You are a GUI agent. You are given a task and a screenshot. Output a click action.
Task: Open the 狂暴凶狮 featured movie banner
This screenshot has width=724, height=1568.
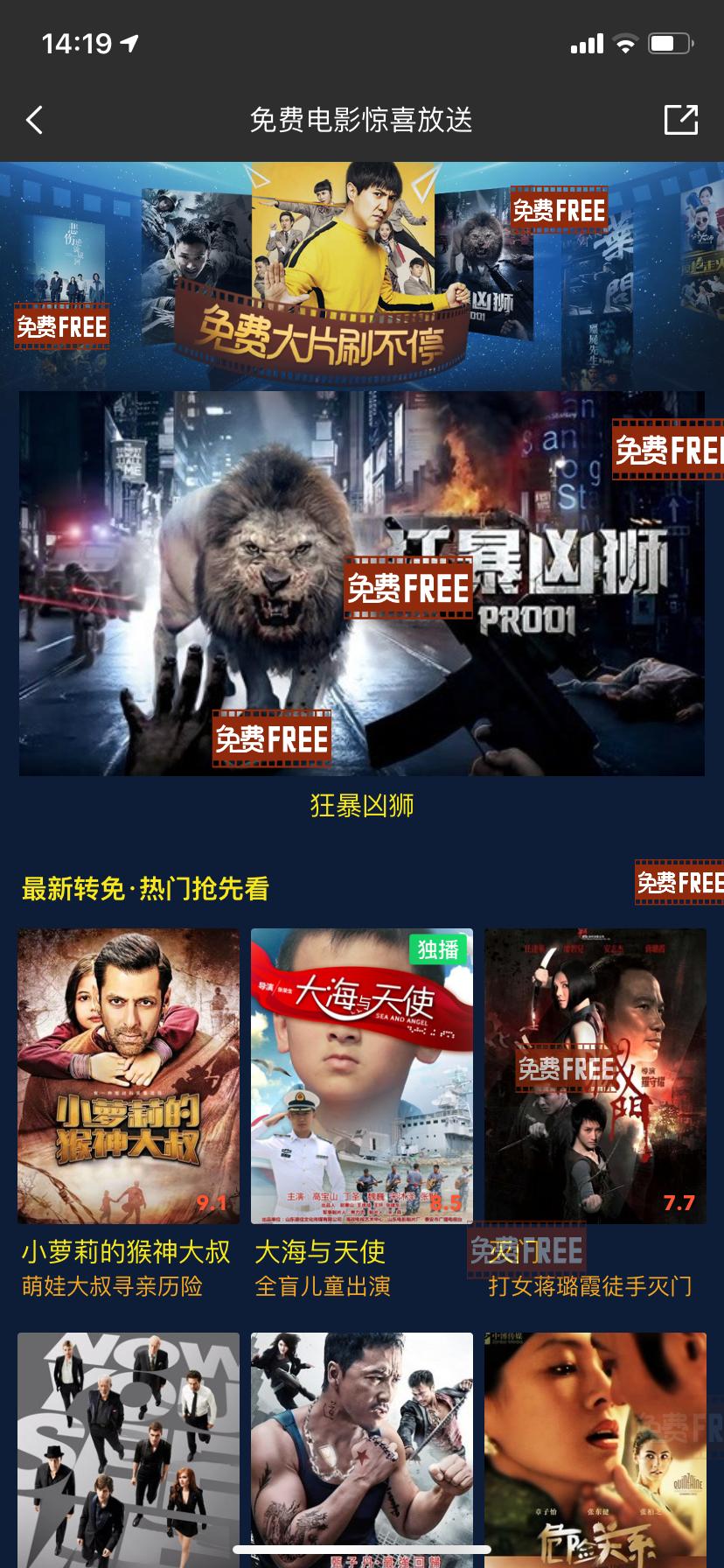(x=361, y=583)
